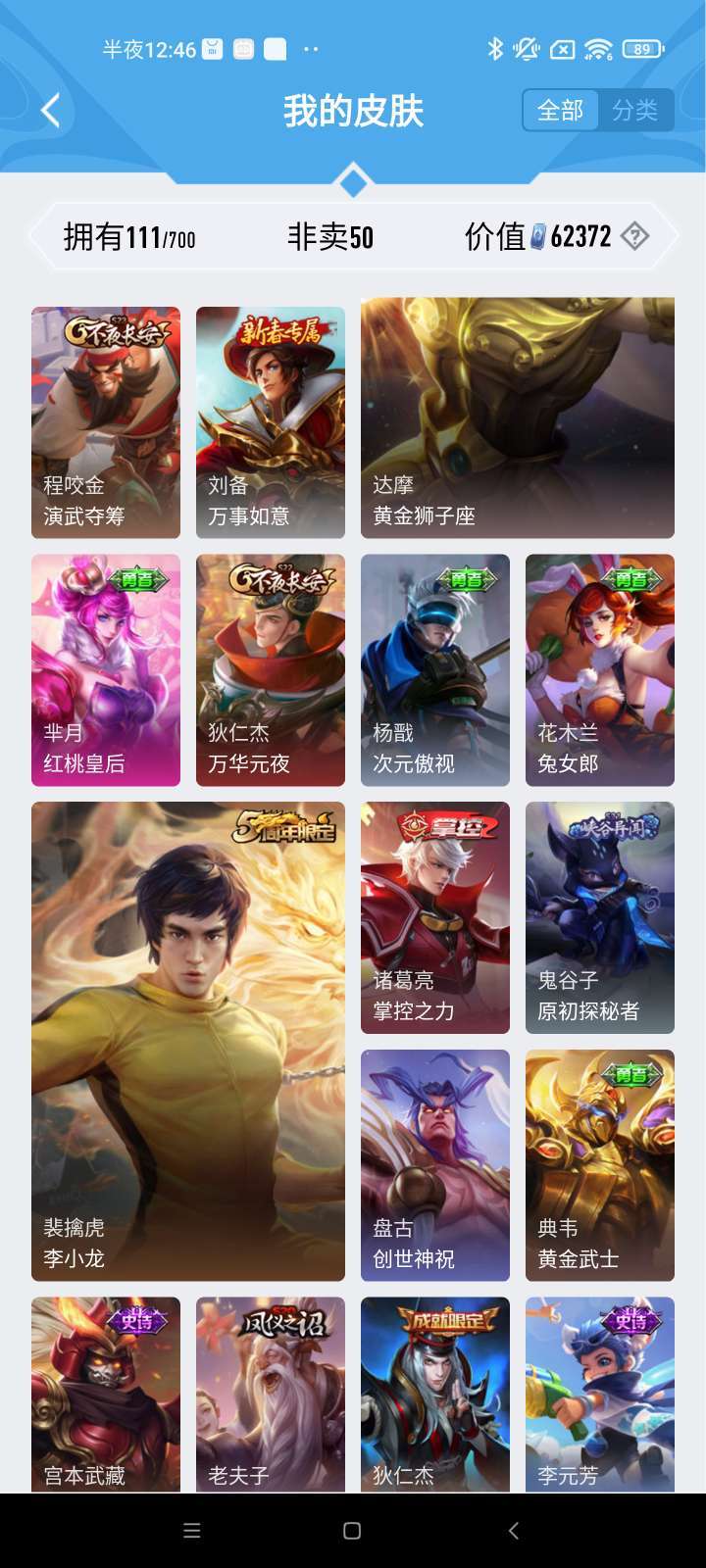
Task: Open the value help question icon
Action: [x=635, y=236]
